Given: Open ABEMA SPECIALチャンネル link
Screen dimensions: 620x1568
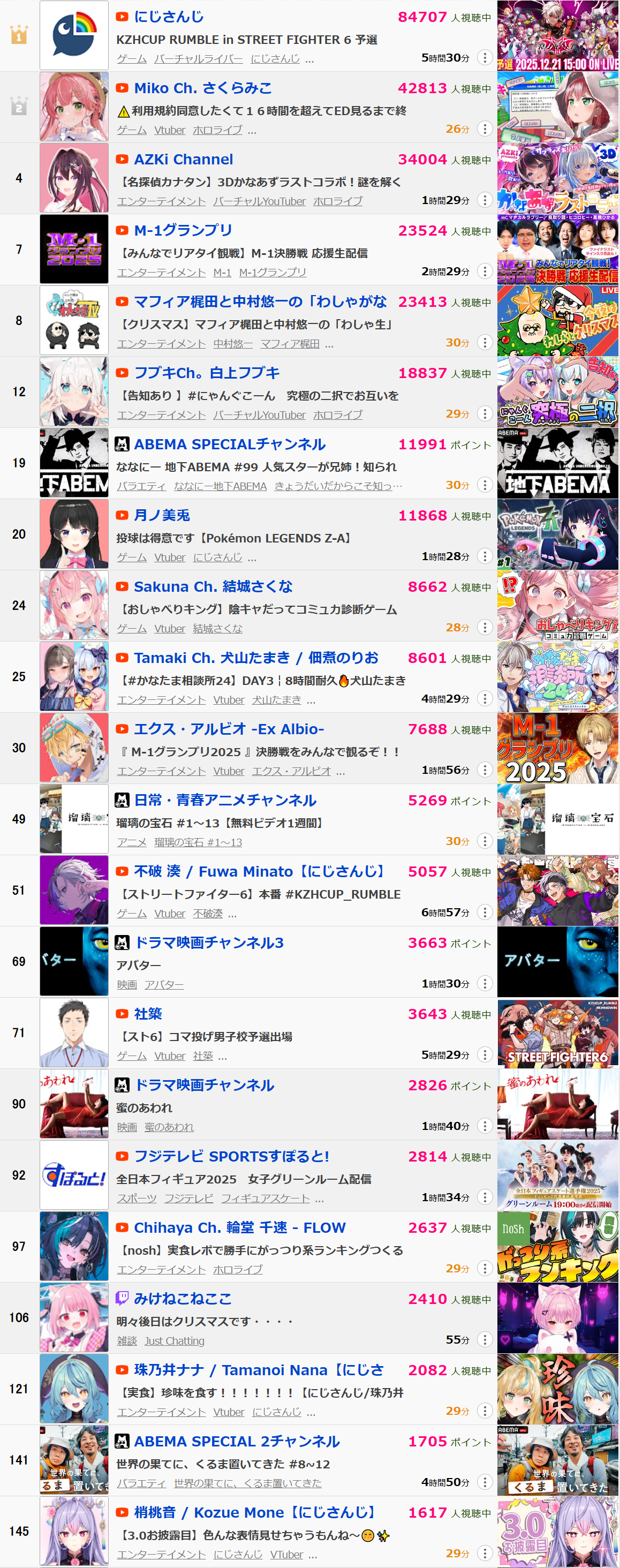Looking at the screenshot, I should [229, 444].
